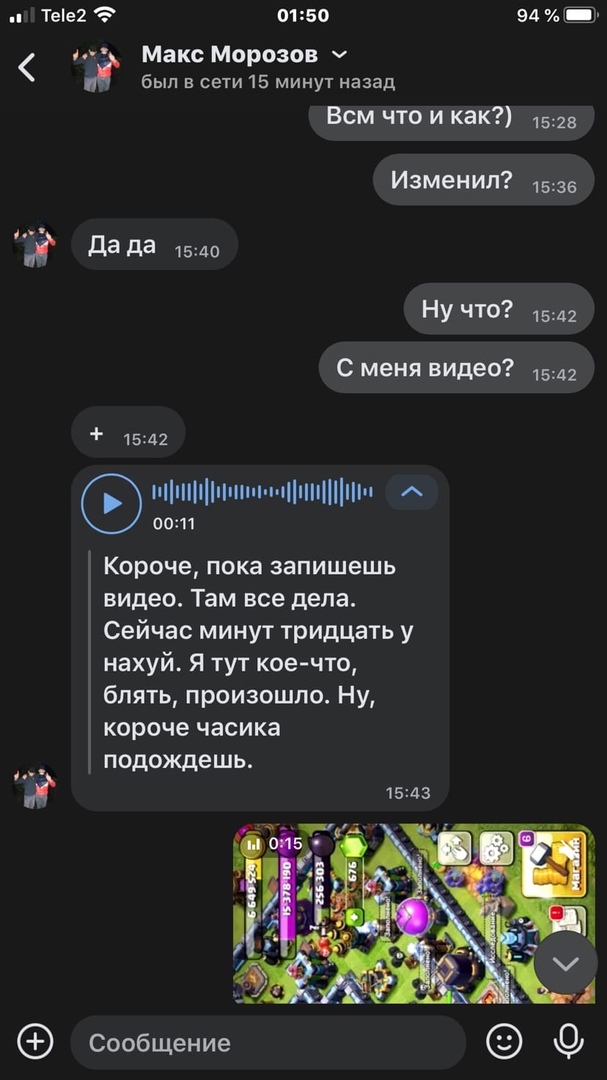Screen dimensions: 607x1080
Task: Go back to the chat list
Action: [27, 67]
